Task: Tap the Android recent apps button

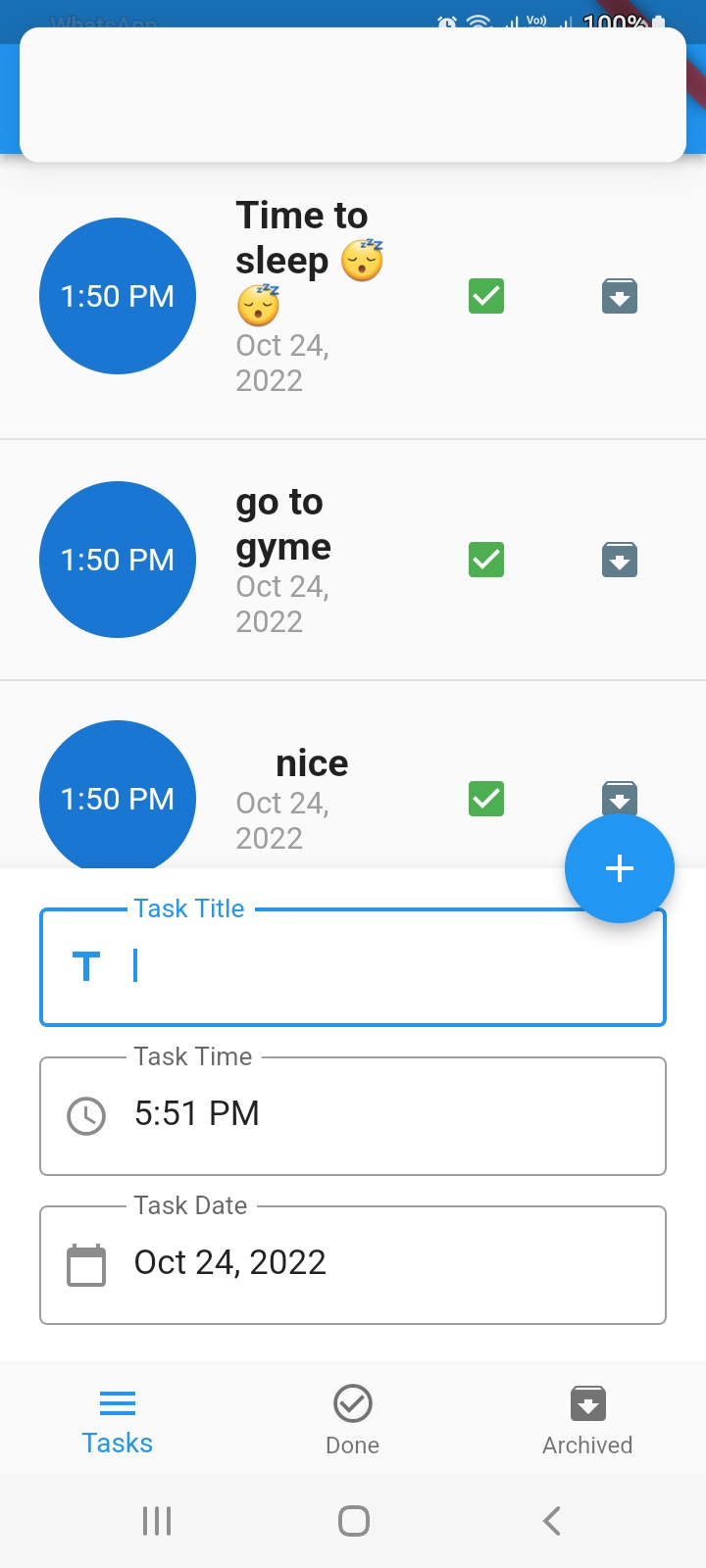Action: [x=157, y=1521]
